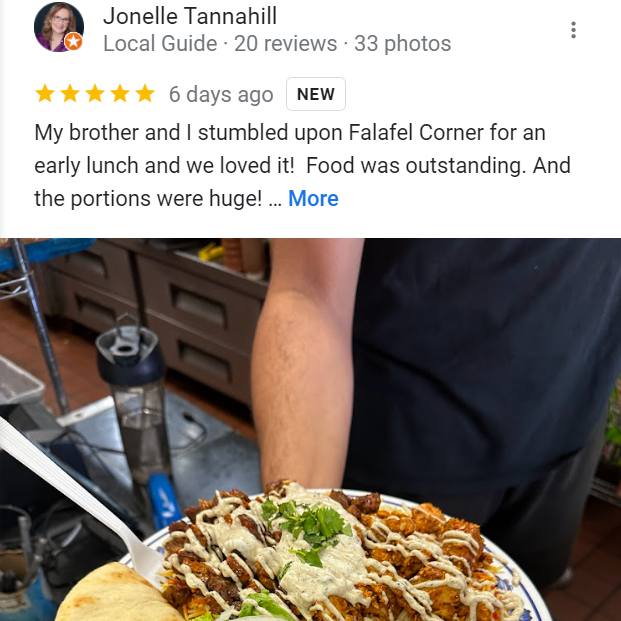The image size is (621, 621).
Task: View the review's food photo full screen
Action: 310,430
